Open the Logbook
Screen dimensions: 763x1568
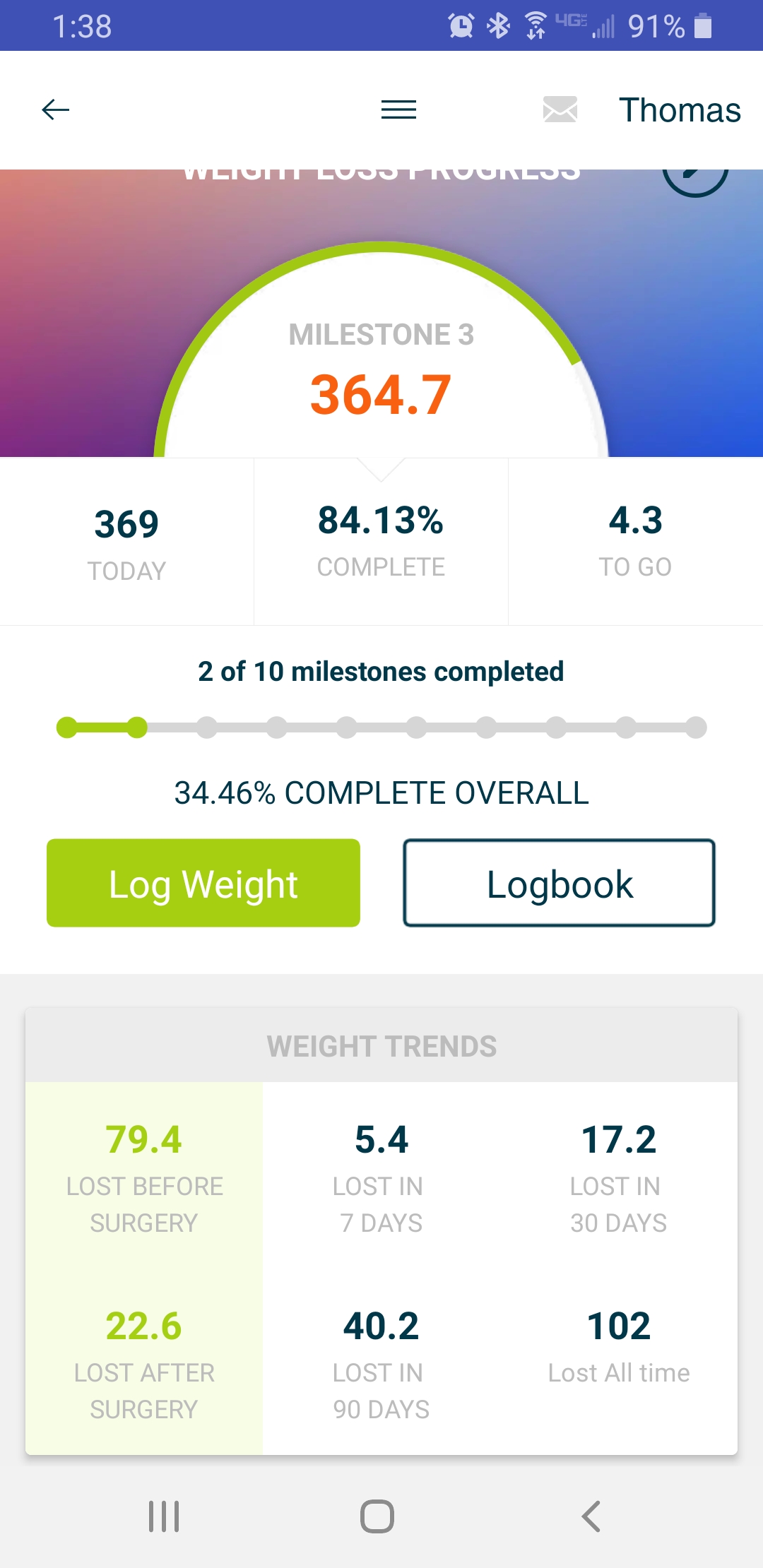(x=560, y=883)
